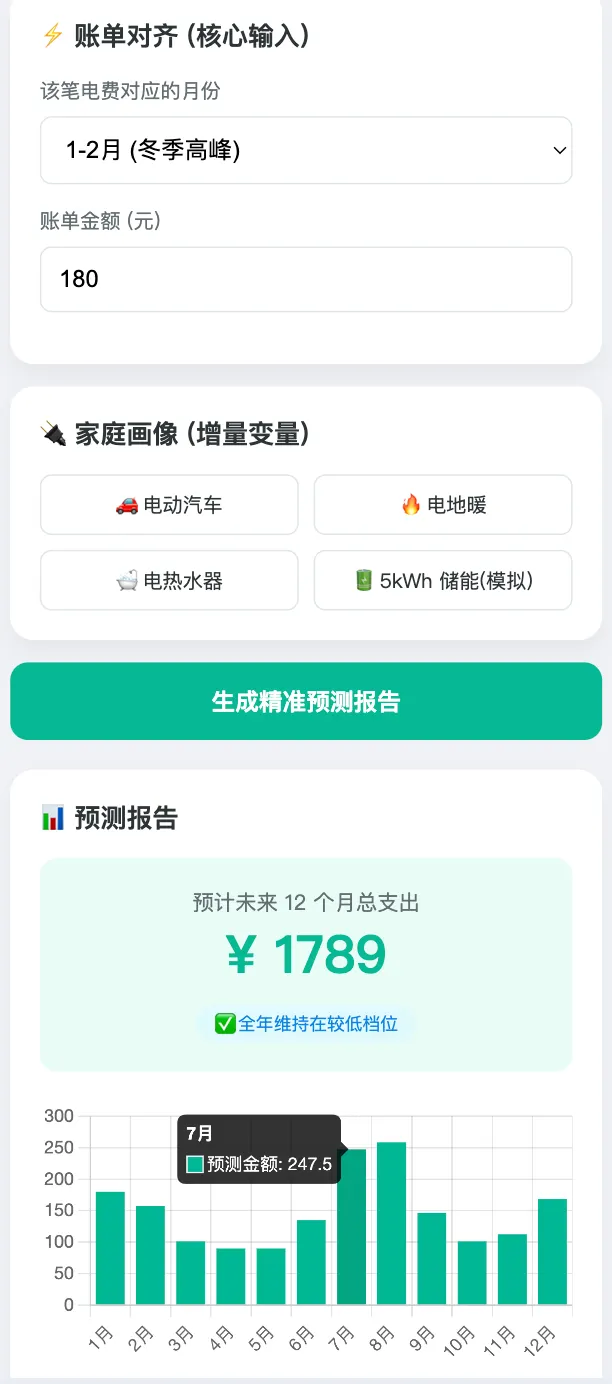Enable the 5kWh 储能(模拟) option
The image size is (612, 1384).
443,580
